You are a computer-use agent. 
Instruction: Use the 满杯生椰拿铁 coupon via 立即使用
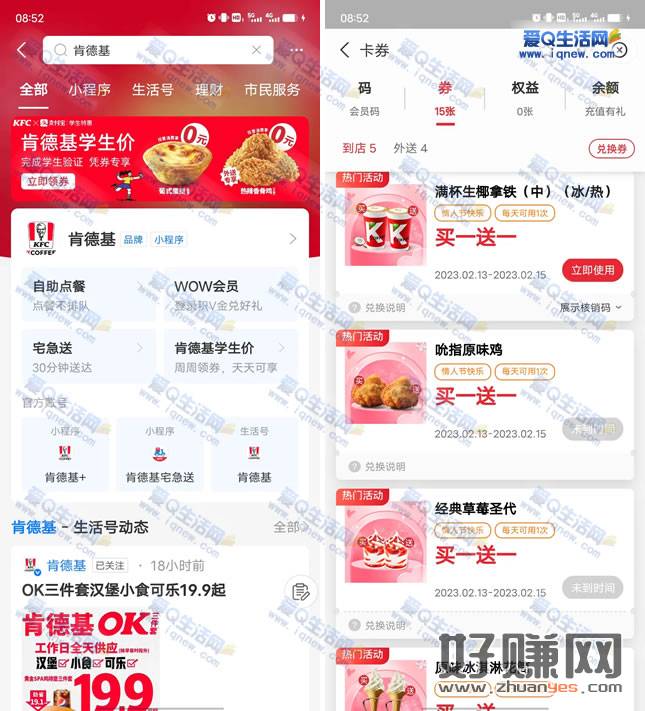(592, 270)
